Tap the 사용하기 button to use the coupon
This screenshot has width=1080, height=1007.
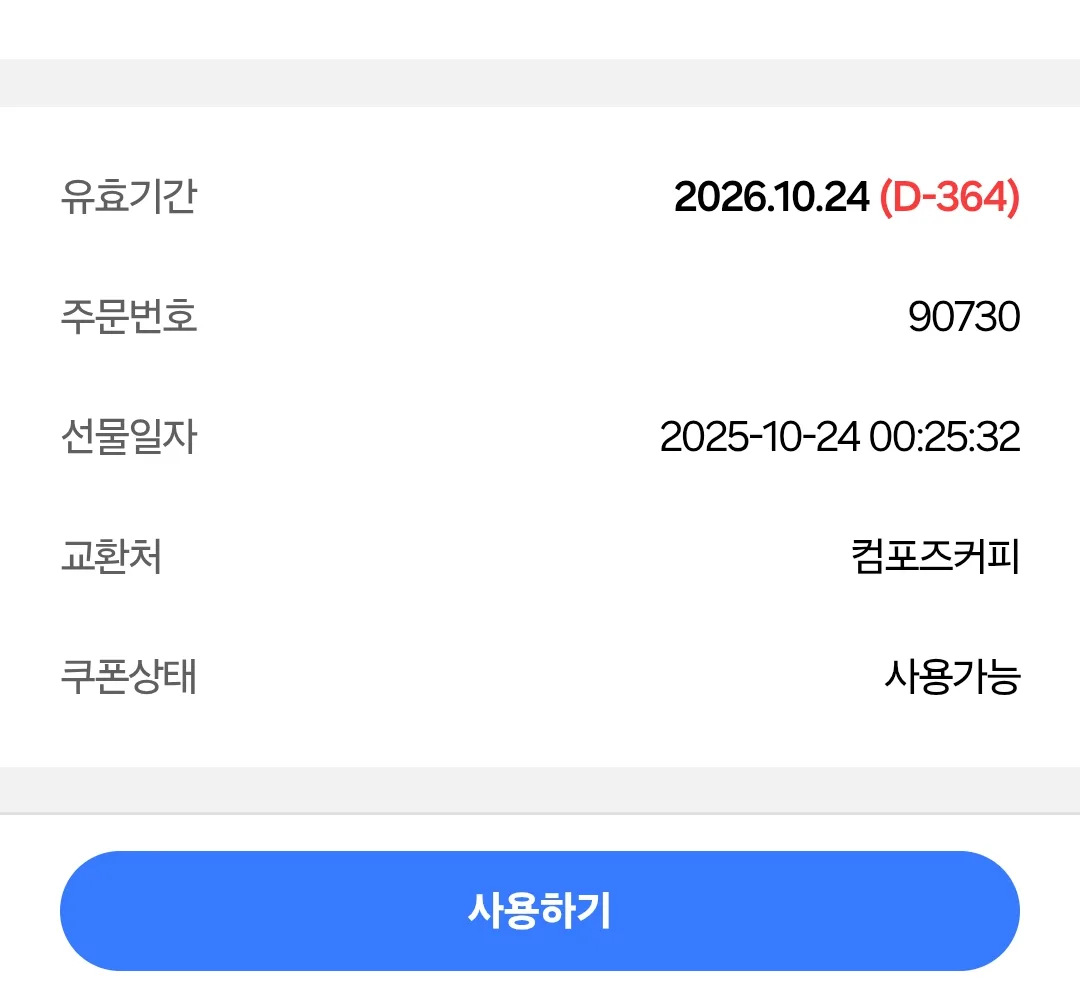click(540, 911)
